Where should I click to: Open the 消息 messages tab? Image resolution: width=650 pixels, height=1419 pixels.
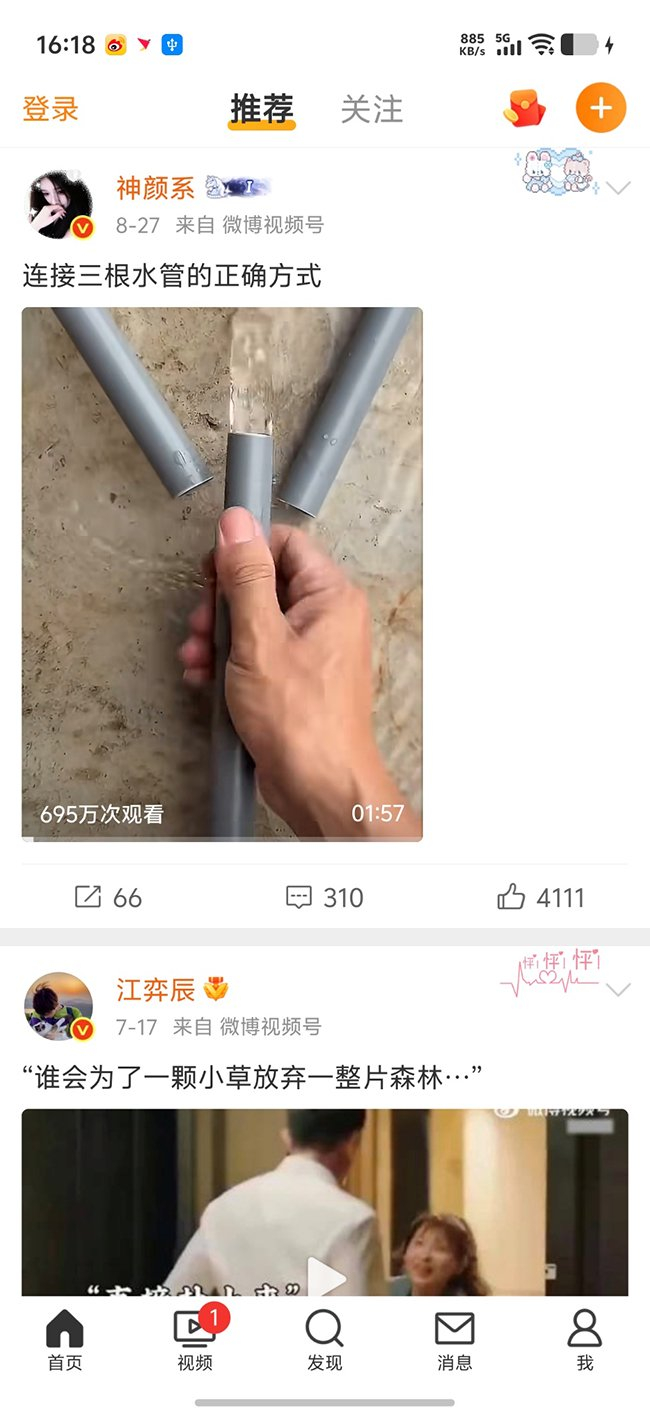[455, 1342]
